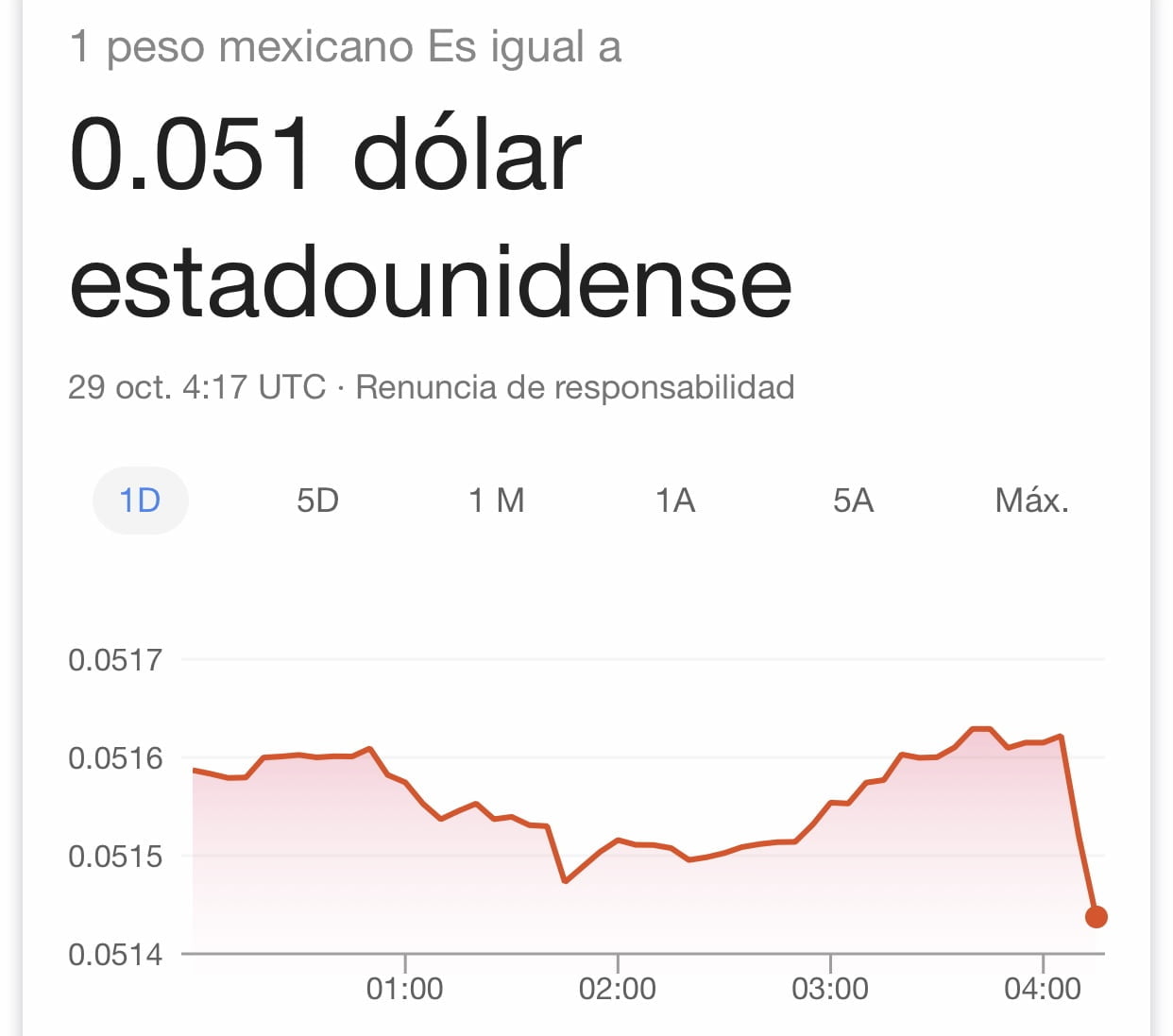Image resolution: width=1173 pixels, height=1036 pixels.
Task: Show the 1 M chart range
Action: 496,500
